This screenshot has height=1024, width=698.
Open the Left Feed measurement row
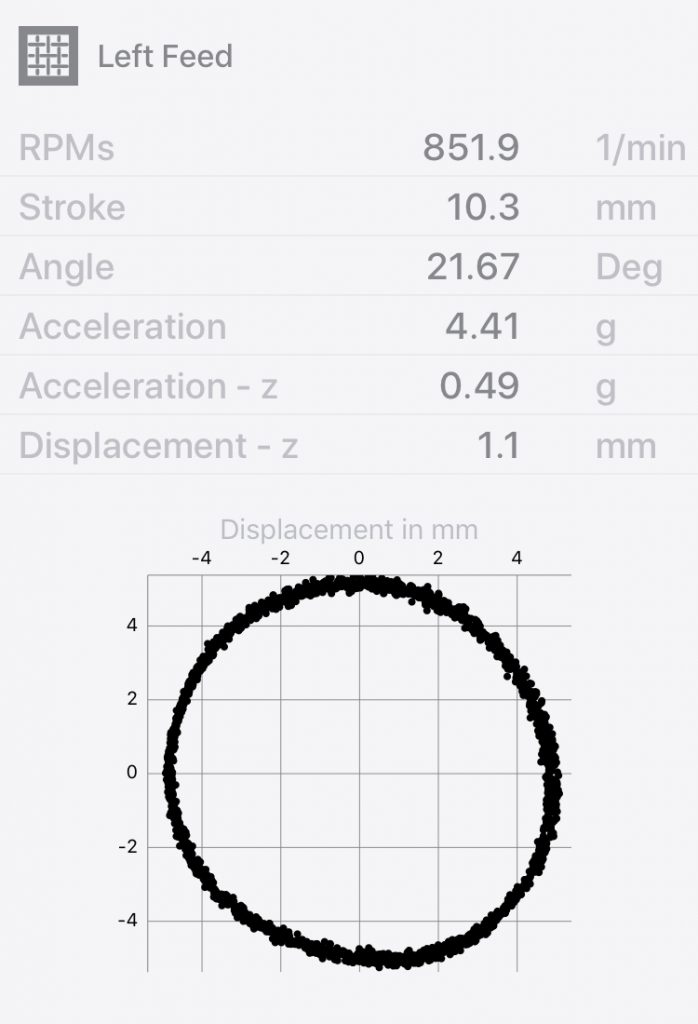[164, 56]
